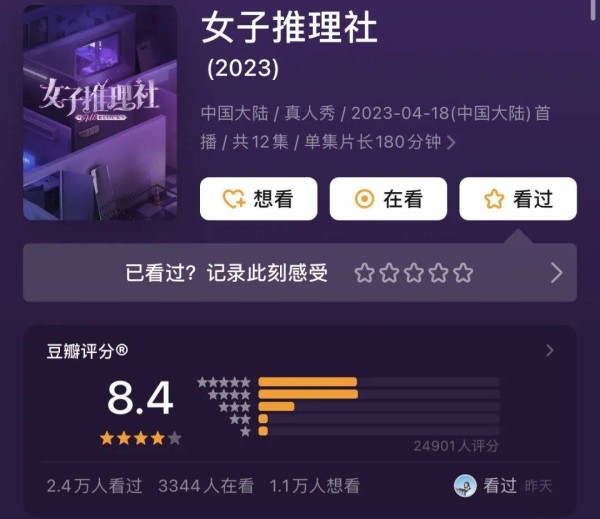Mark show as 在看 (watching)
The image size is (600, 519).
pyautogui.click(x=388, y=199)
